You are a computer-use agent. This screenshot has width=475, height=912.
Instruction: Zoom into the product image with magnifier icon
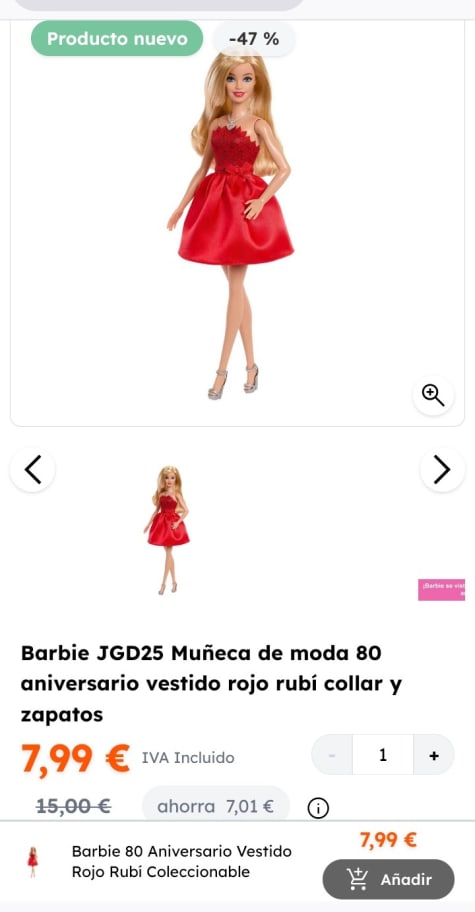433,396
